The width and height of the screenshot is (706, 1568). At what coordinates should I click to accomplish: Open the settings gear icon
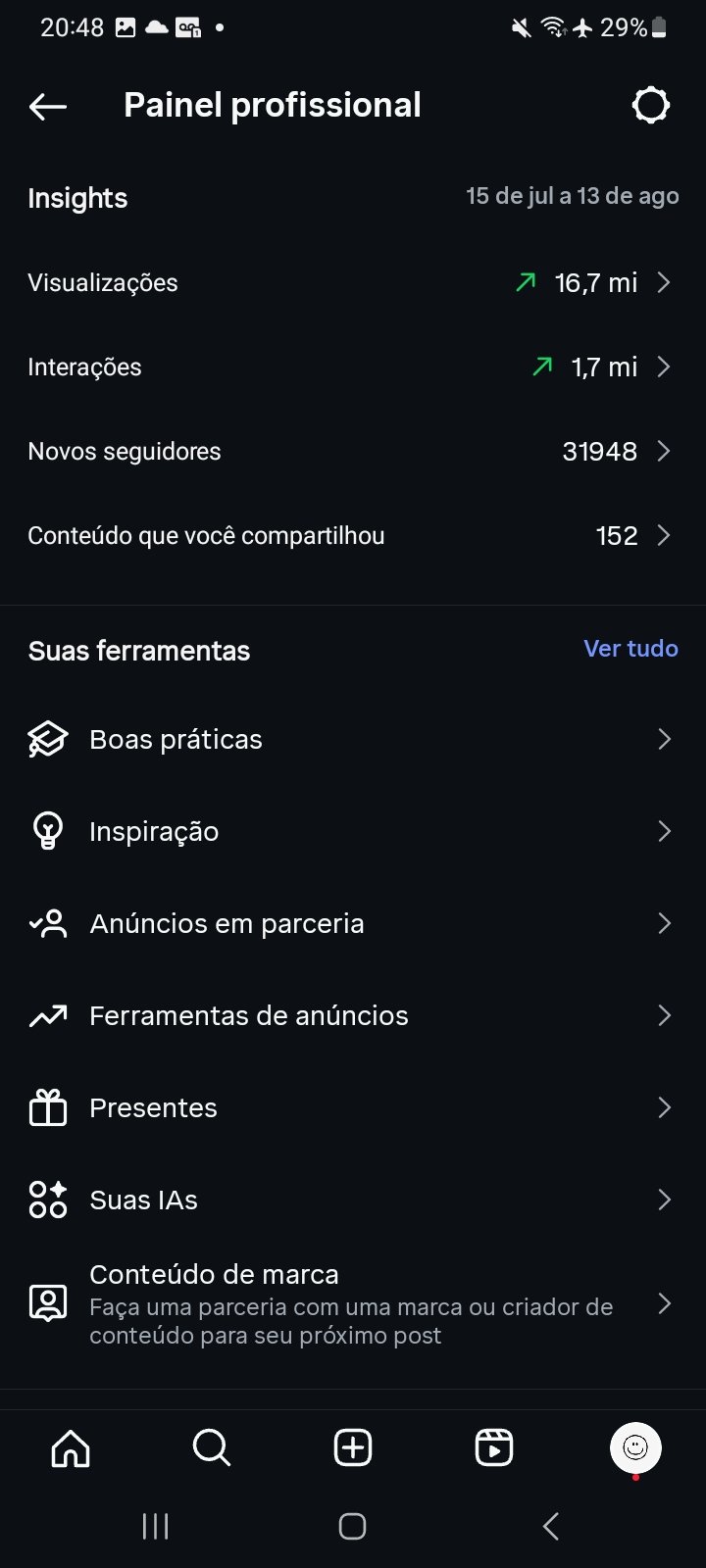click(x=650, y=105)
